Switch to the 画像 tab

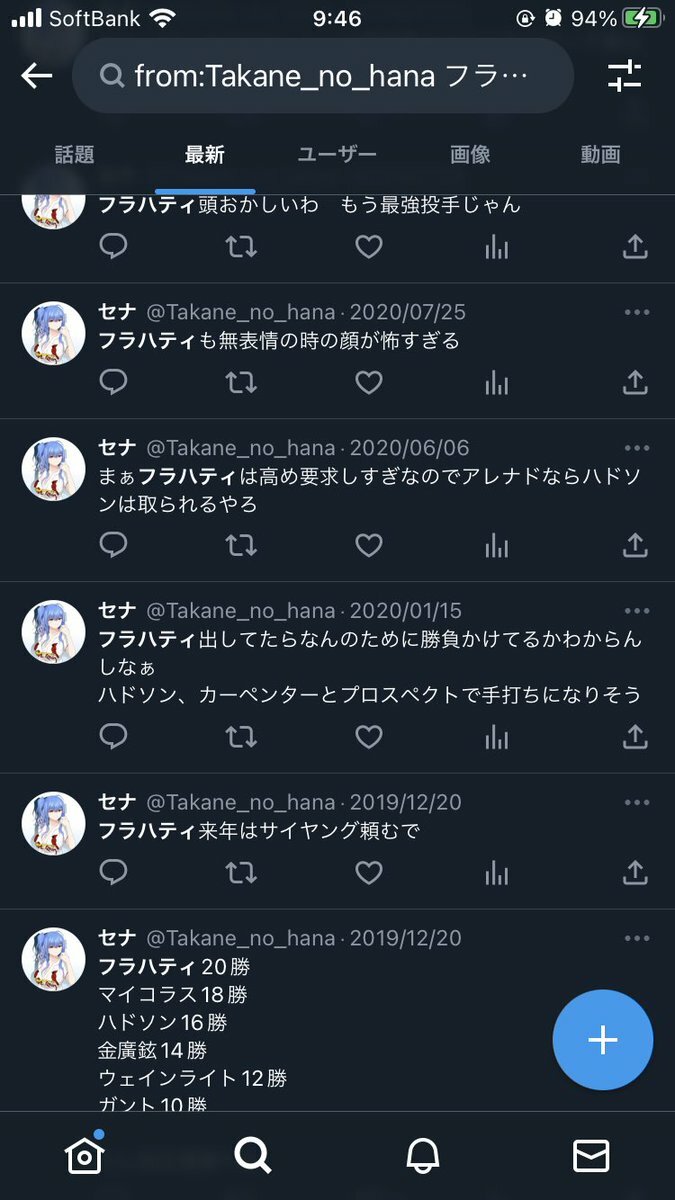tap(470, 154)
